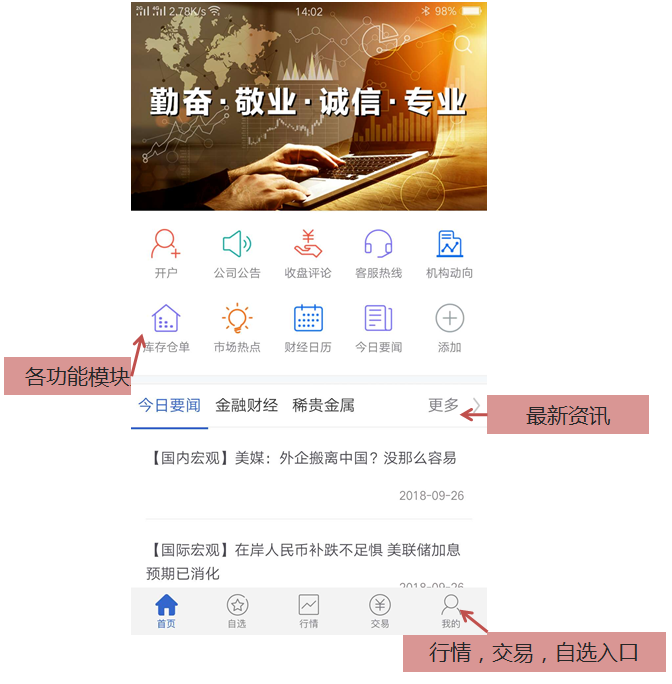The image size is (672, 684).
Task: Open the 今日要闻 module icon
Action: [379, 327]
